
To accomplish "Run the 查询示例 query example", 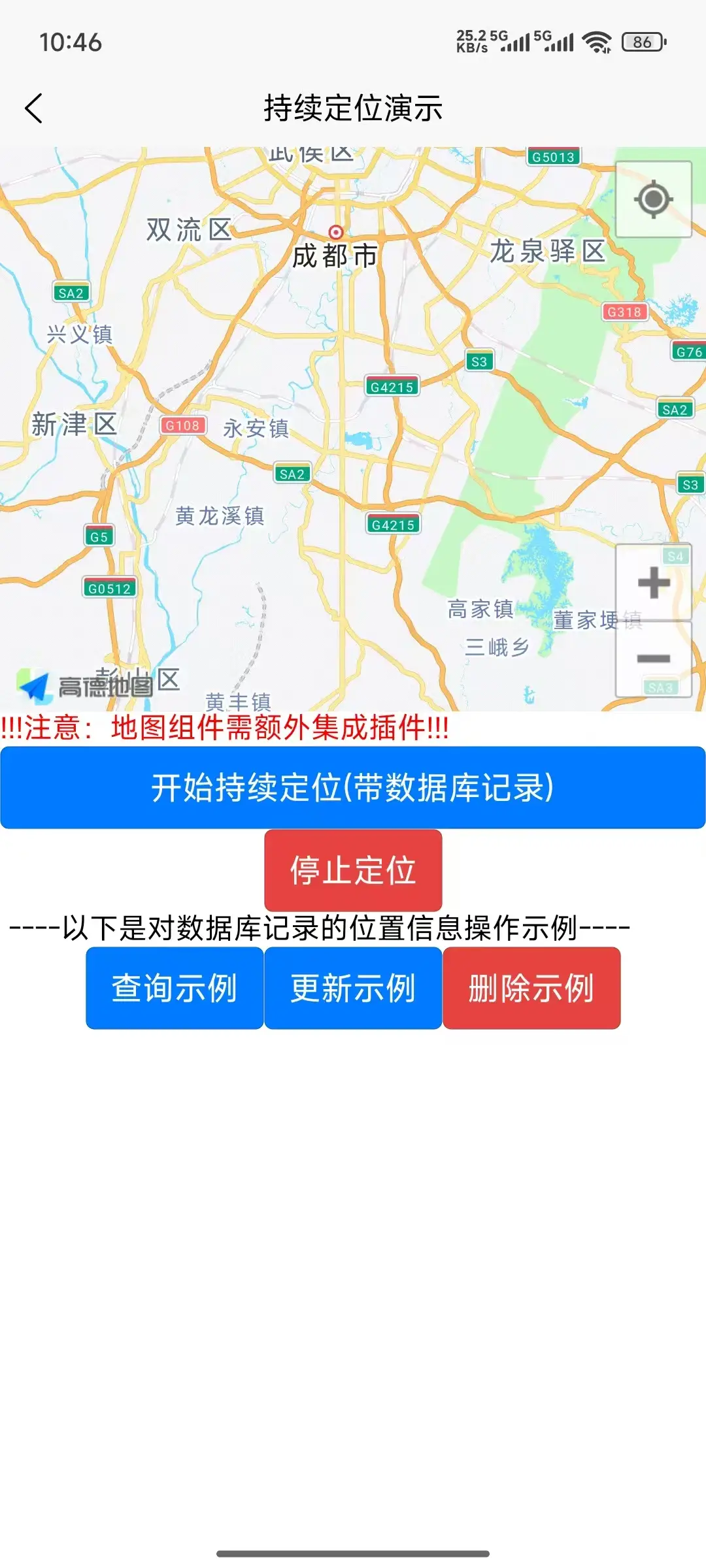I will tap(175, 988).
